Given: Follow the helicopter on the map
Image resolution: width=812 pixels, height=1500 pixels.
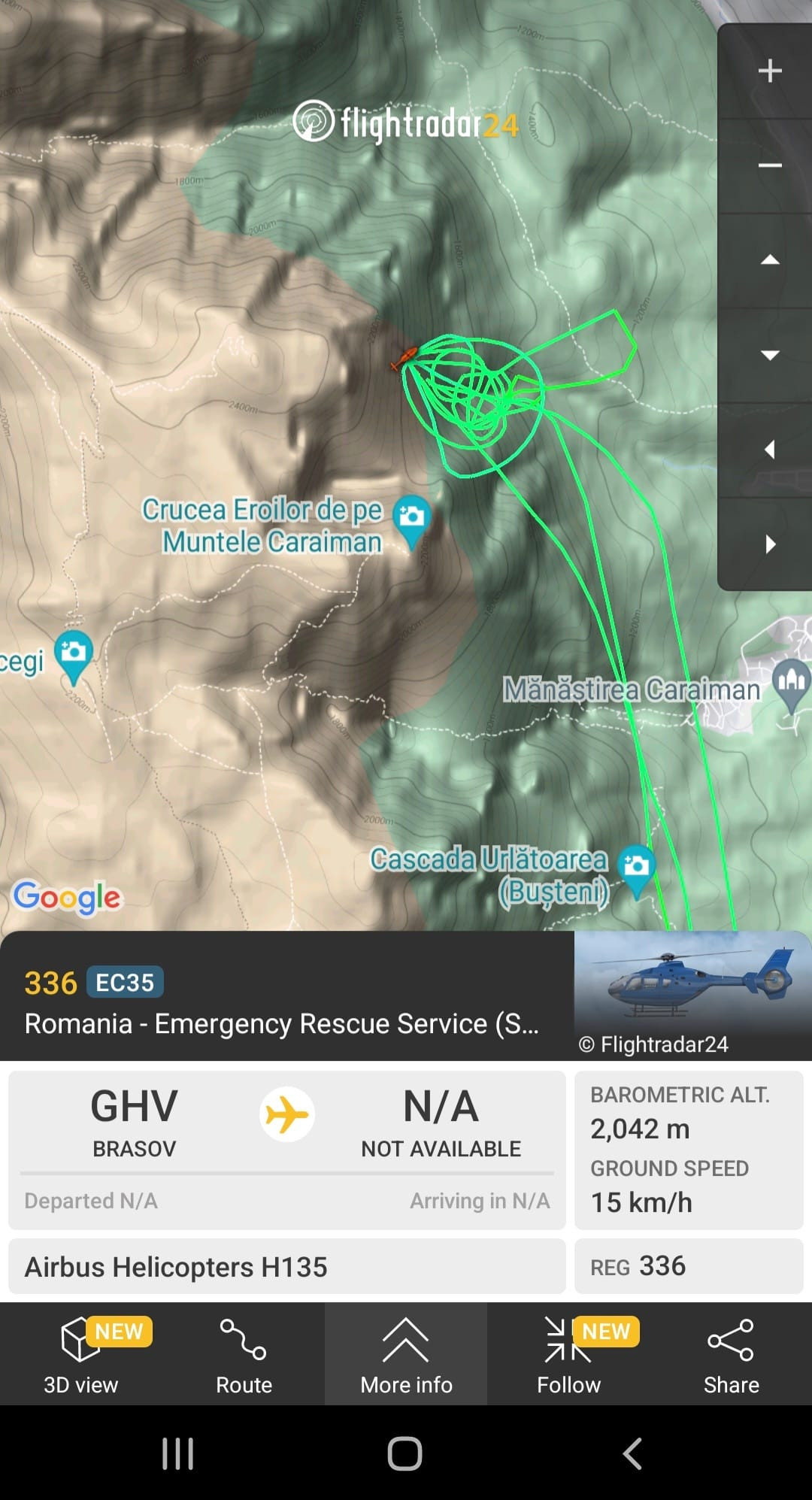Looking at the screenshot, I should pos(568,1355).
